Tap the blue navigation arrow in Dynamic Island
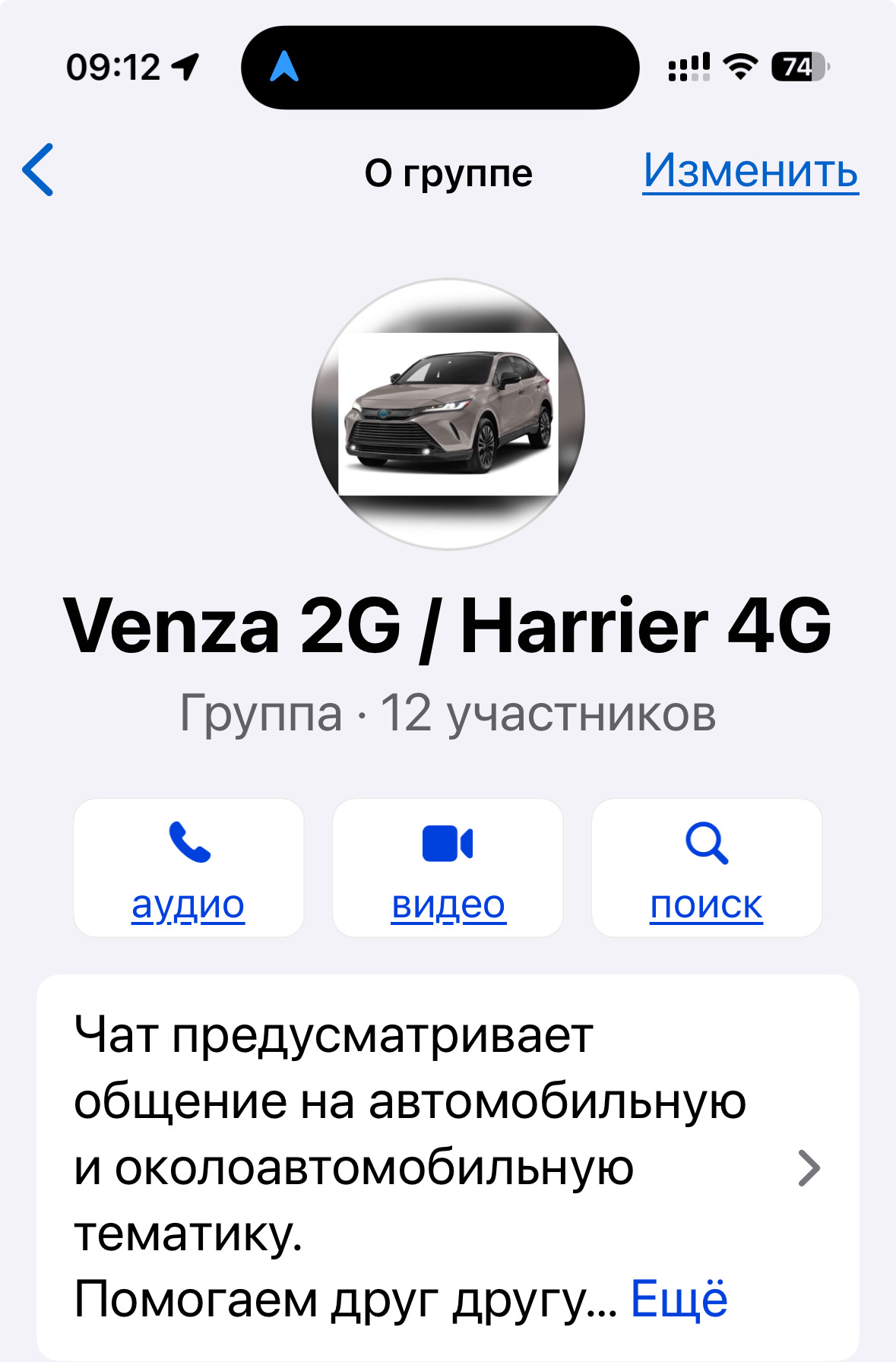The width and height of the screenshot is (896, 1362). [284, 66]
